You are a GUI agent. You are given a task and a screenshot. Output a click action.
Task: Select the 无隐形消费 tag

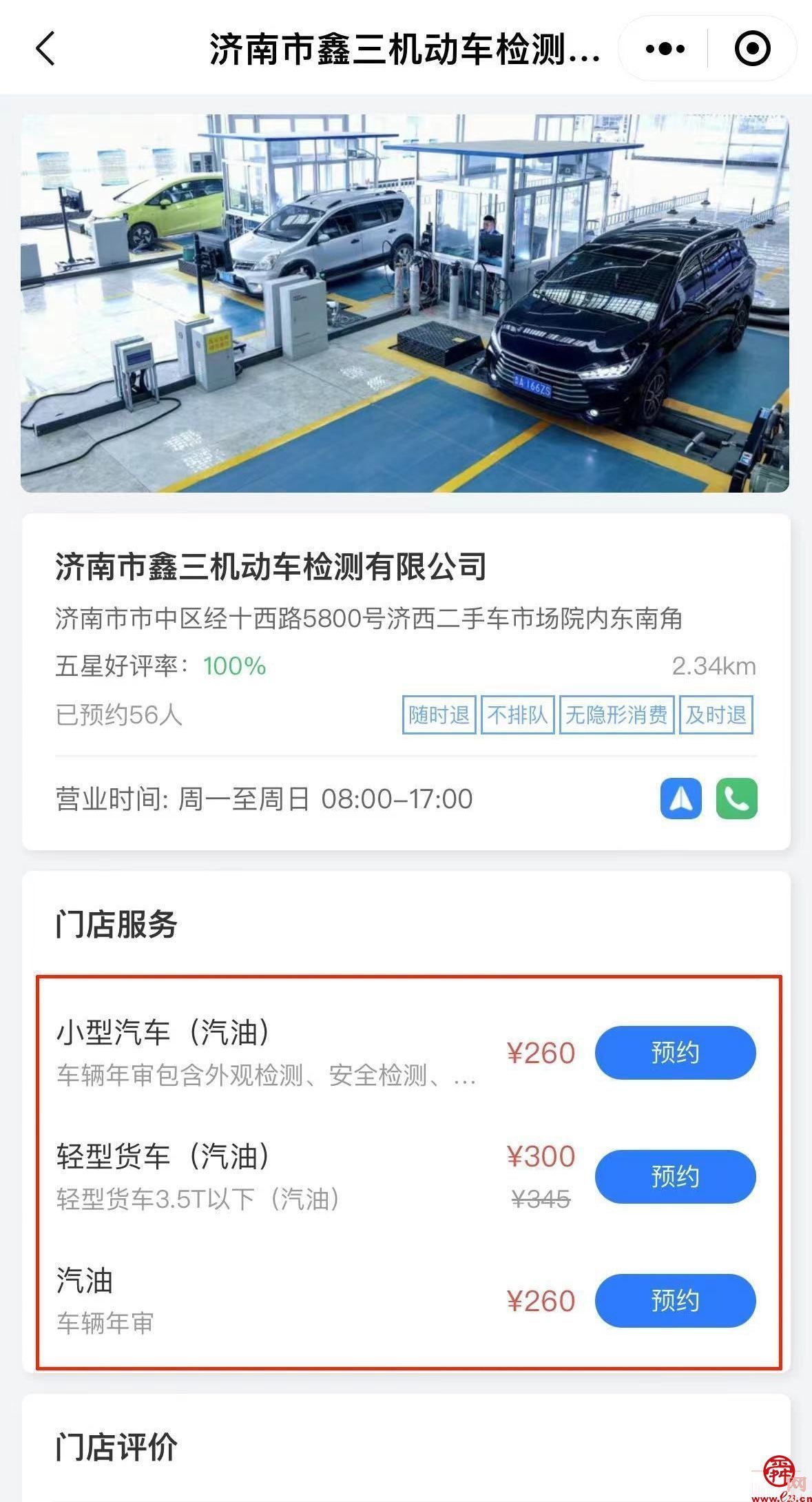coord(616,717)
